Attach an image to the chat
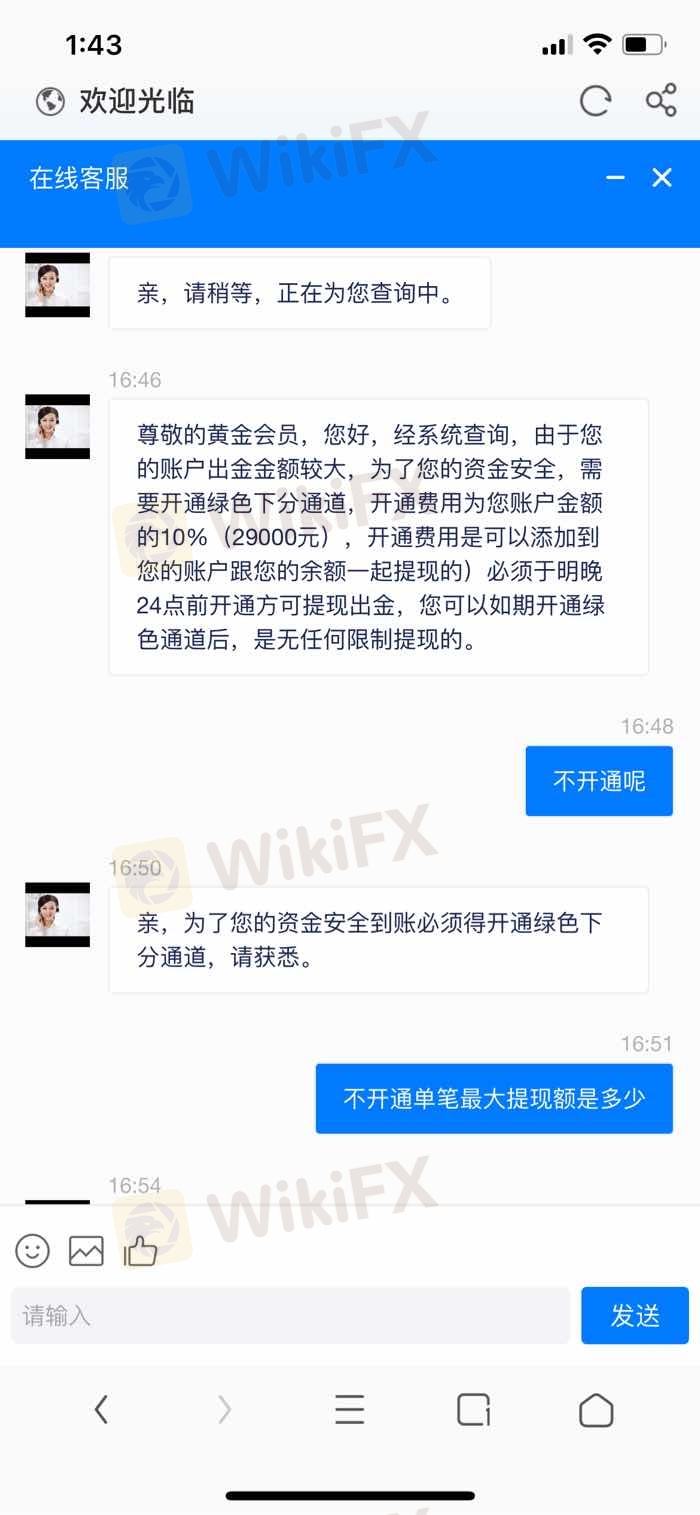The image size is (700, 1515). pos(86,1250)
